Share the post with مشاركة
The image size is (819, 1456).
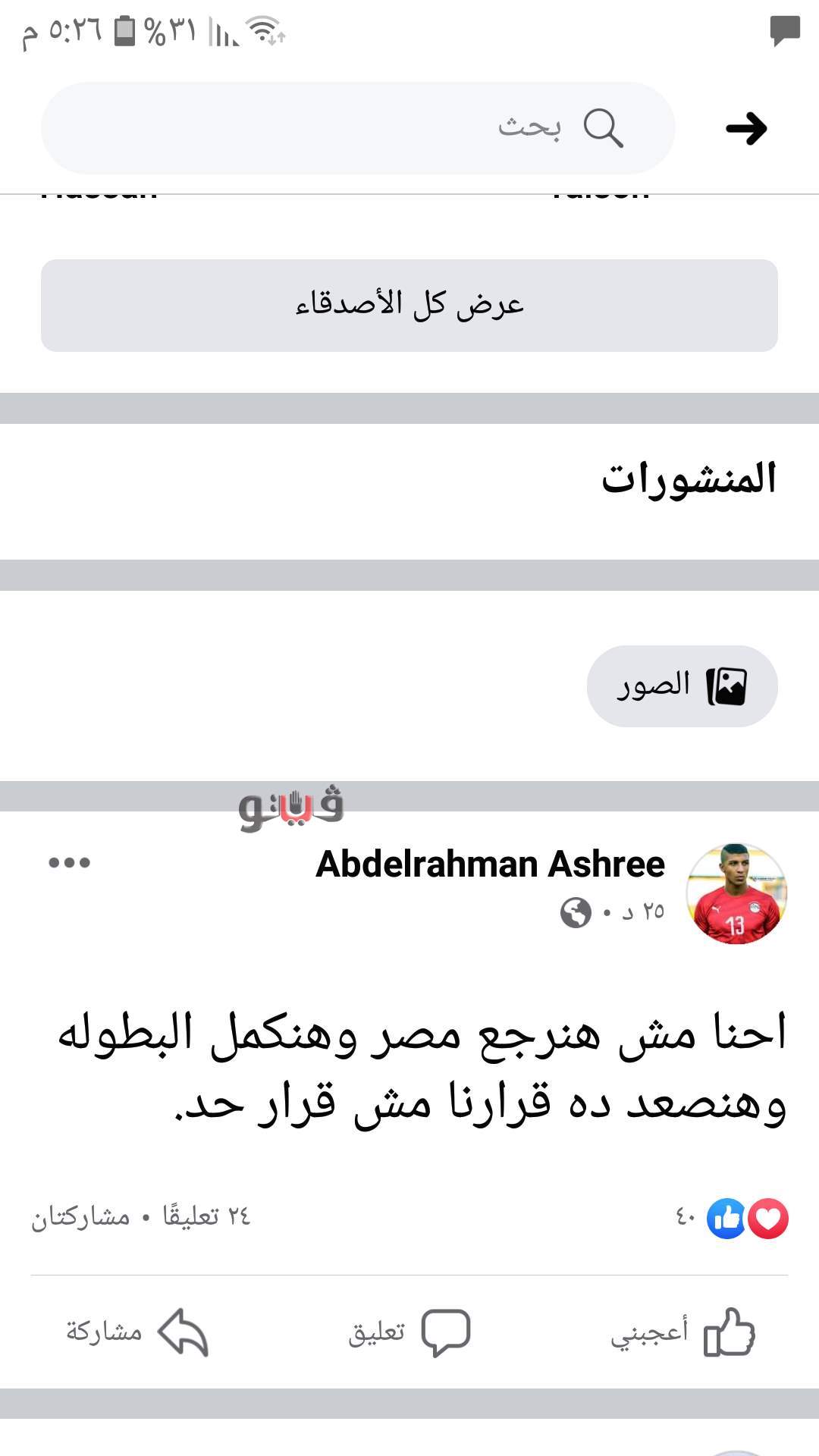(136, 1332)
